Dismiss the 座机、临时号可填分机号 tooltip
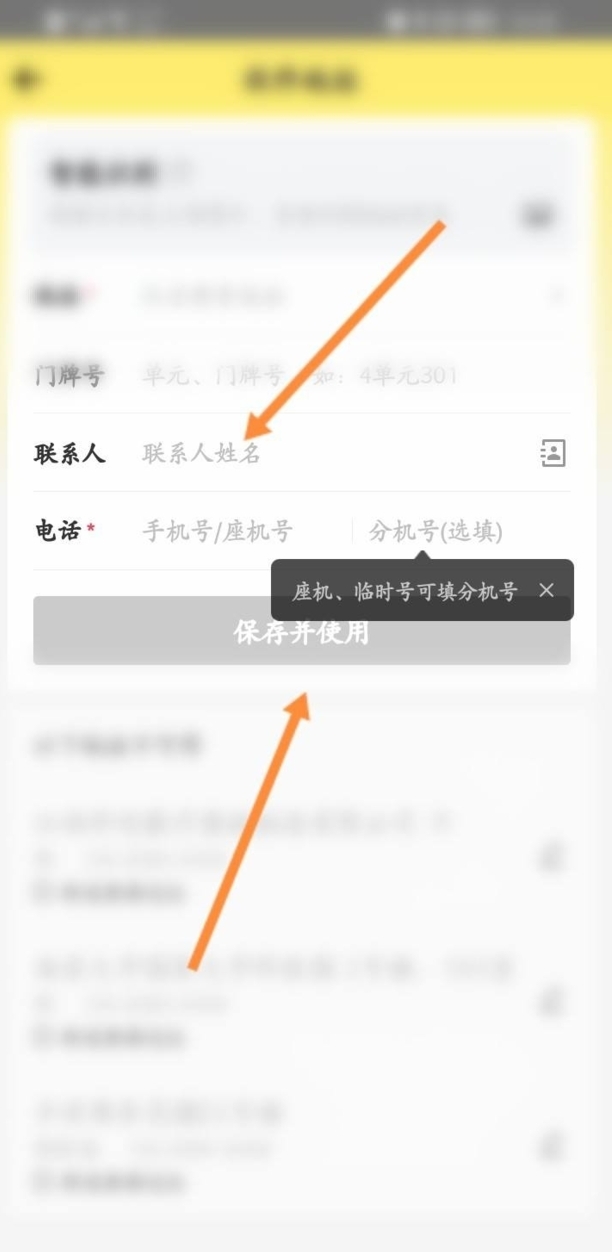 click(x=546, y=590)
